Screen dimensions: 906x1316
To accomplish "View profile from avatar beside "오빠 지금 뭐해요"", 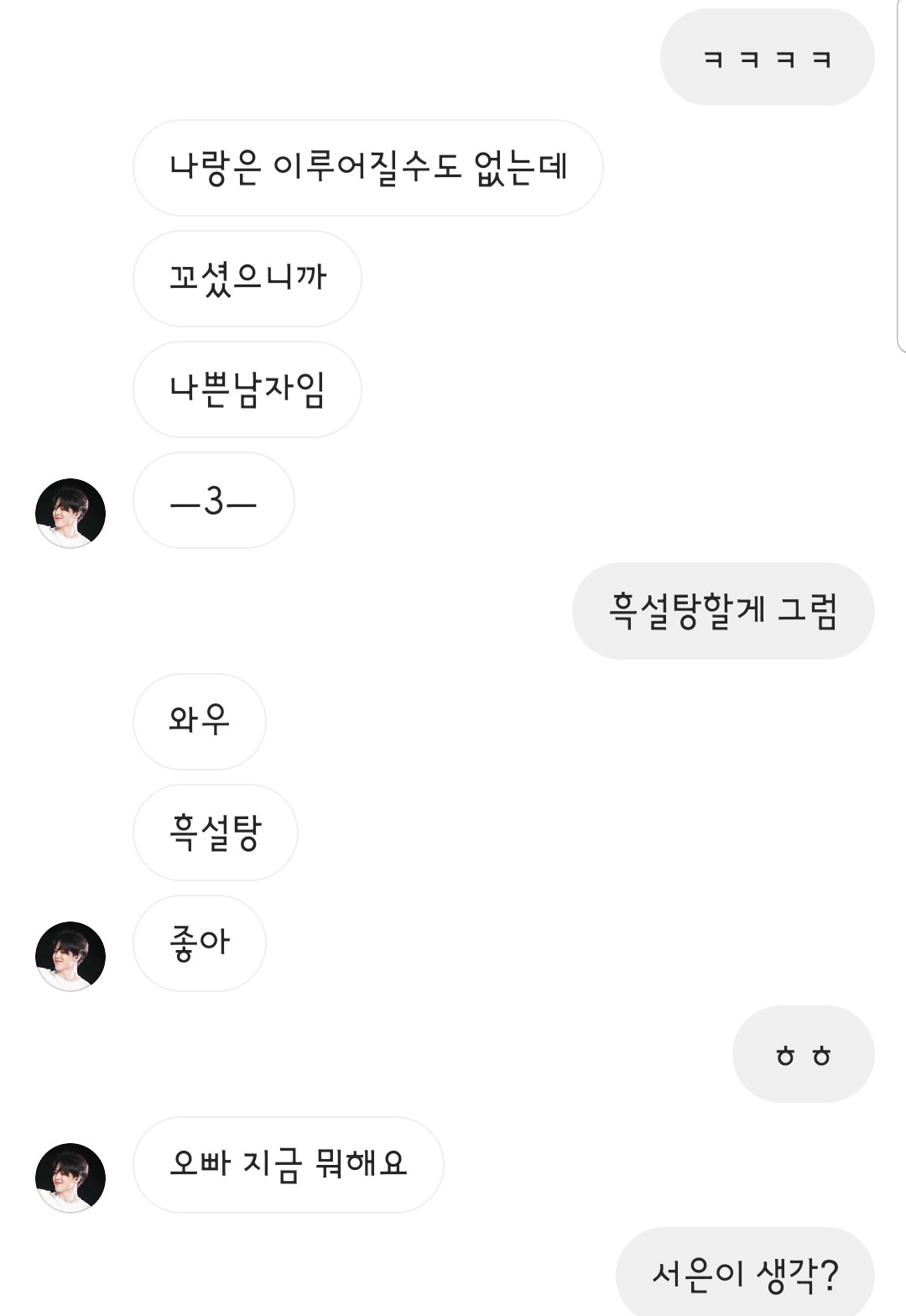I will [x=70, y=1178].
